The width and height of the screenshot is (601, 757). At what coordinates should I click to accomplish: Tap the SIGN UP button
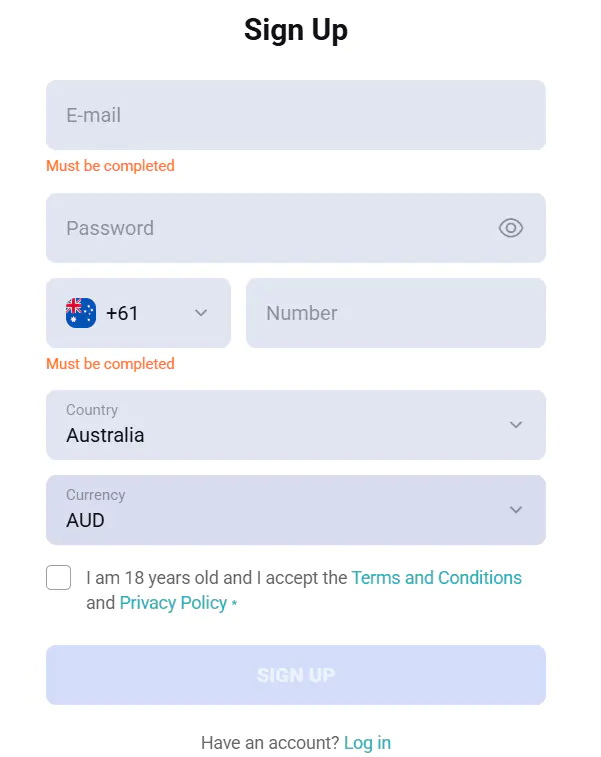coord(295,675)
